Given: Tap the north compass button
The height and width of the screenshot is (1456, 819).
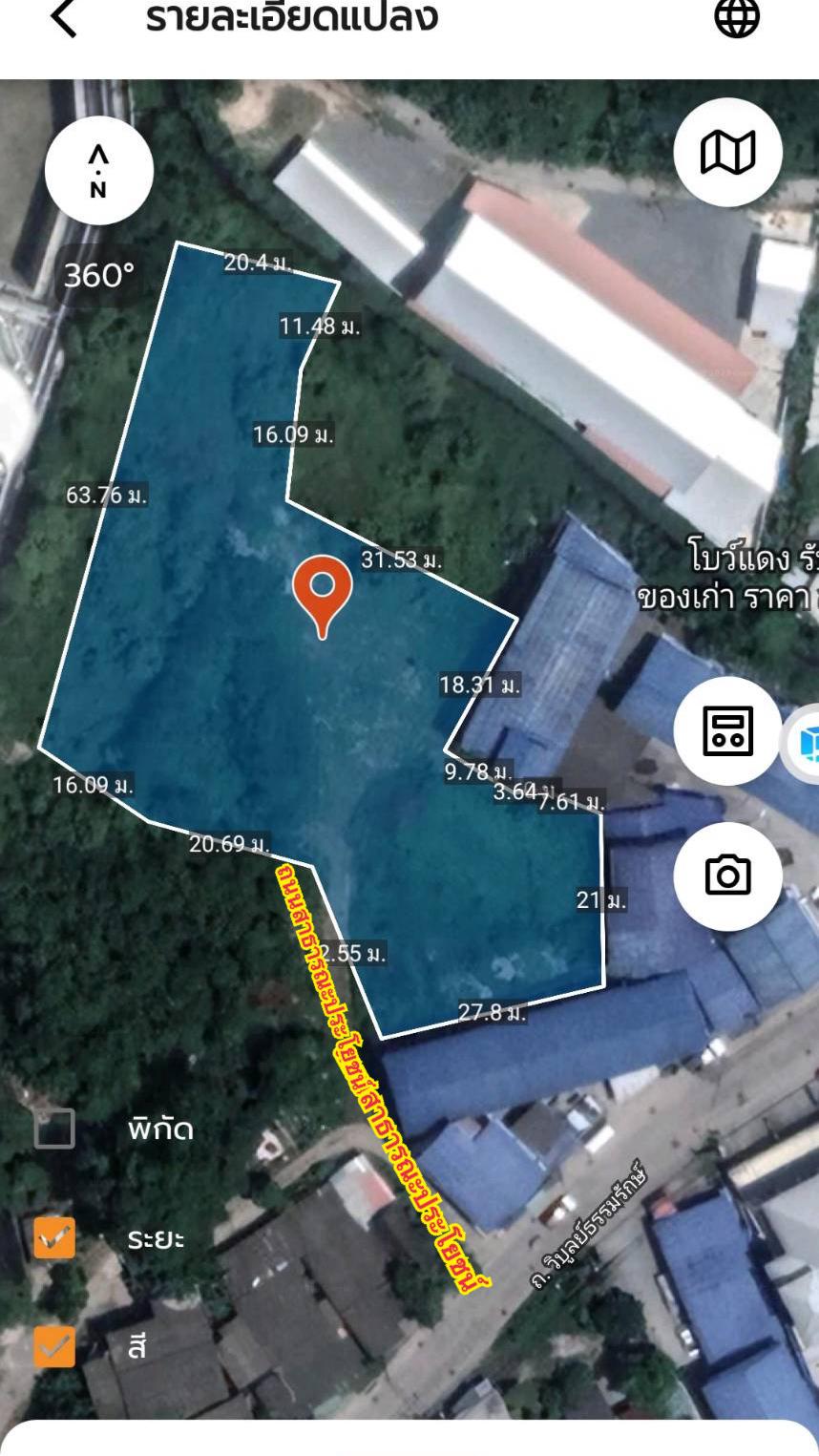Looking at the screenshot, I should [99, 170].
